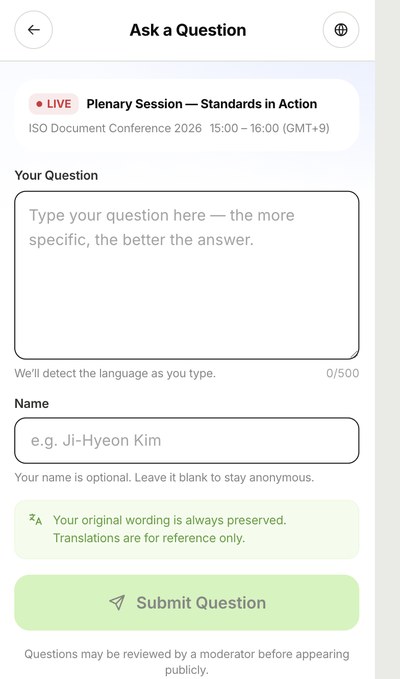Go back using the arrow button
Image resolution: width=400 pixels, height=679 pixels.
tap(34, 30)
